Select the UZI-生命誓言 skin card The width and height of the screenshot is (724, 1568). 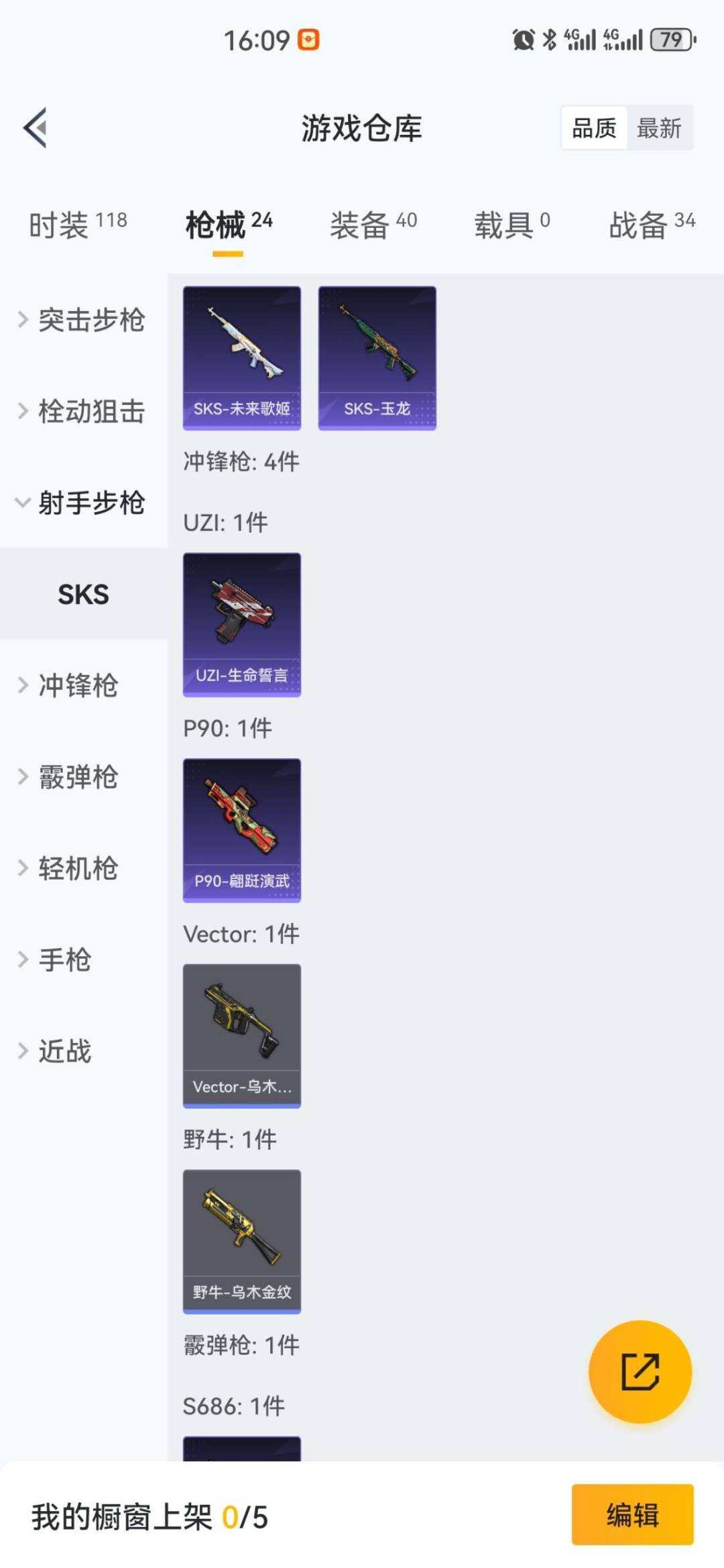pos(241,624)
